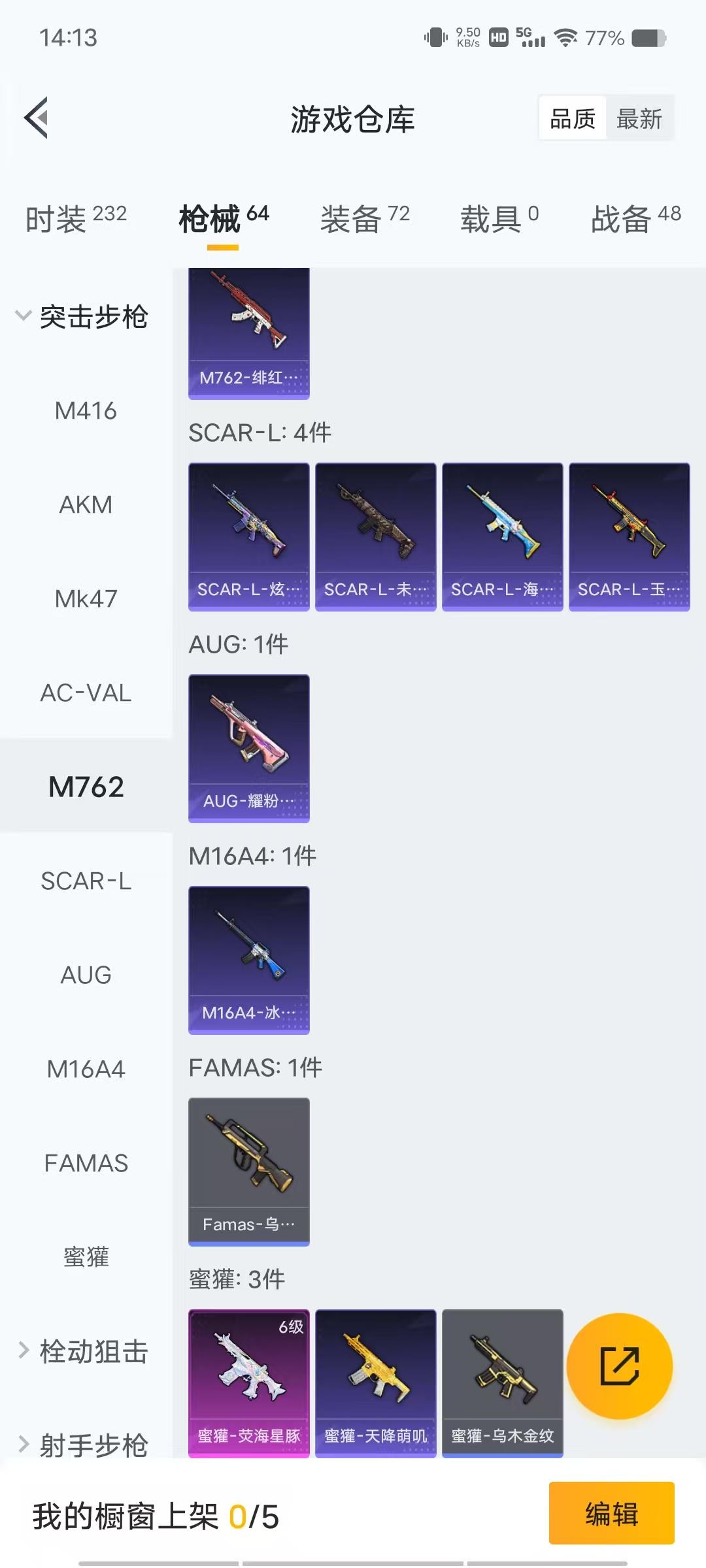Select FAMAS in the sidebar

click(86, 1164)
